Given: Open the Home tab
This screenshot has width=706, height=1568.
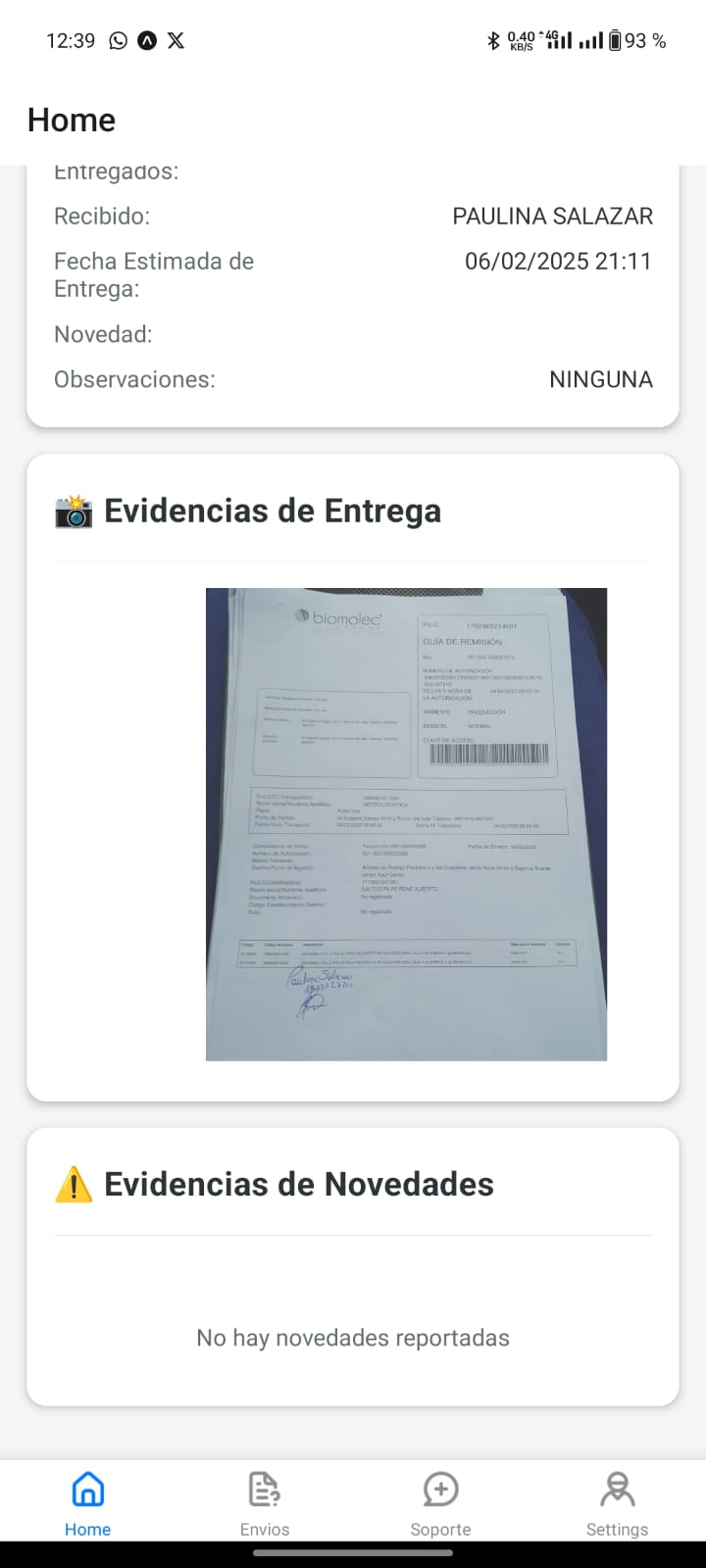Looking at the screenshot, I should tap(88, 1503).
